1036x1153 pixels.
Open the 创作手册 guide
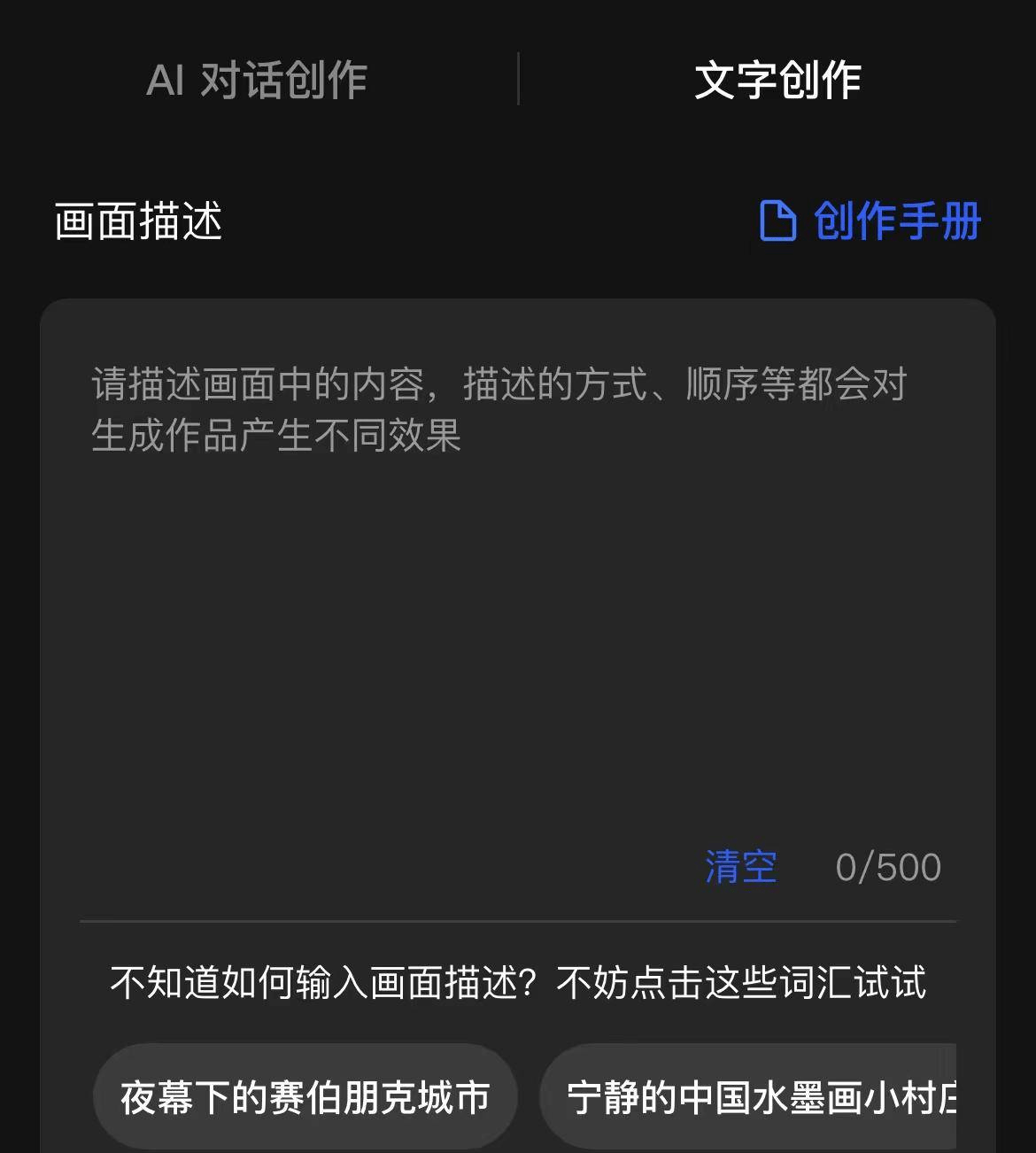click(x=871, y=221)
